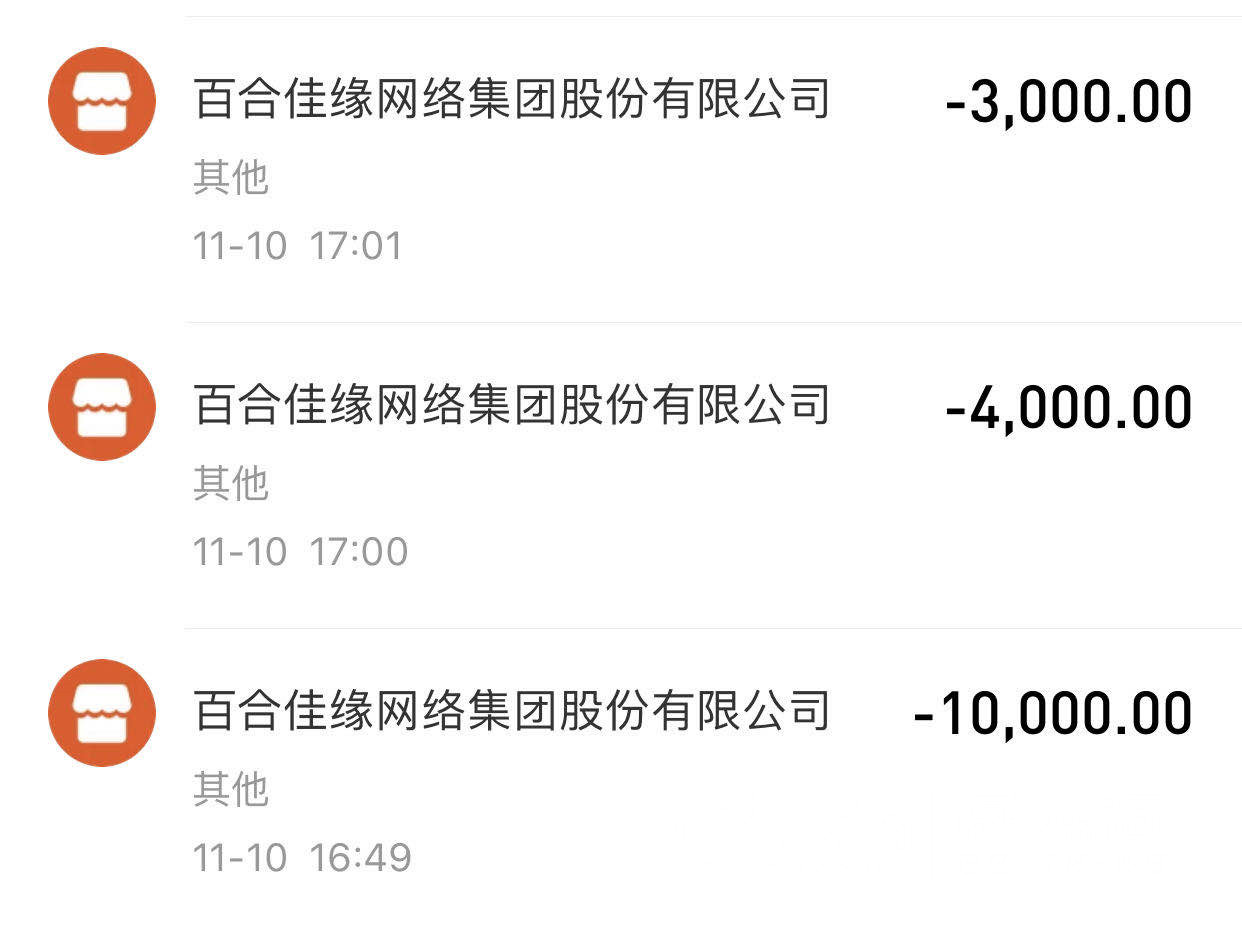
Task: Open the -3,000.00 transaction at 17:01
Action: [620, 170]
